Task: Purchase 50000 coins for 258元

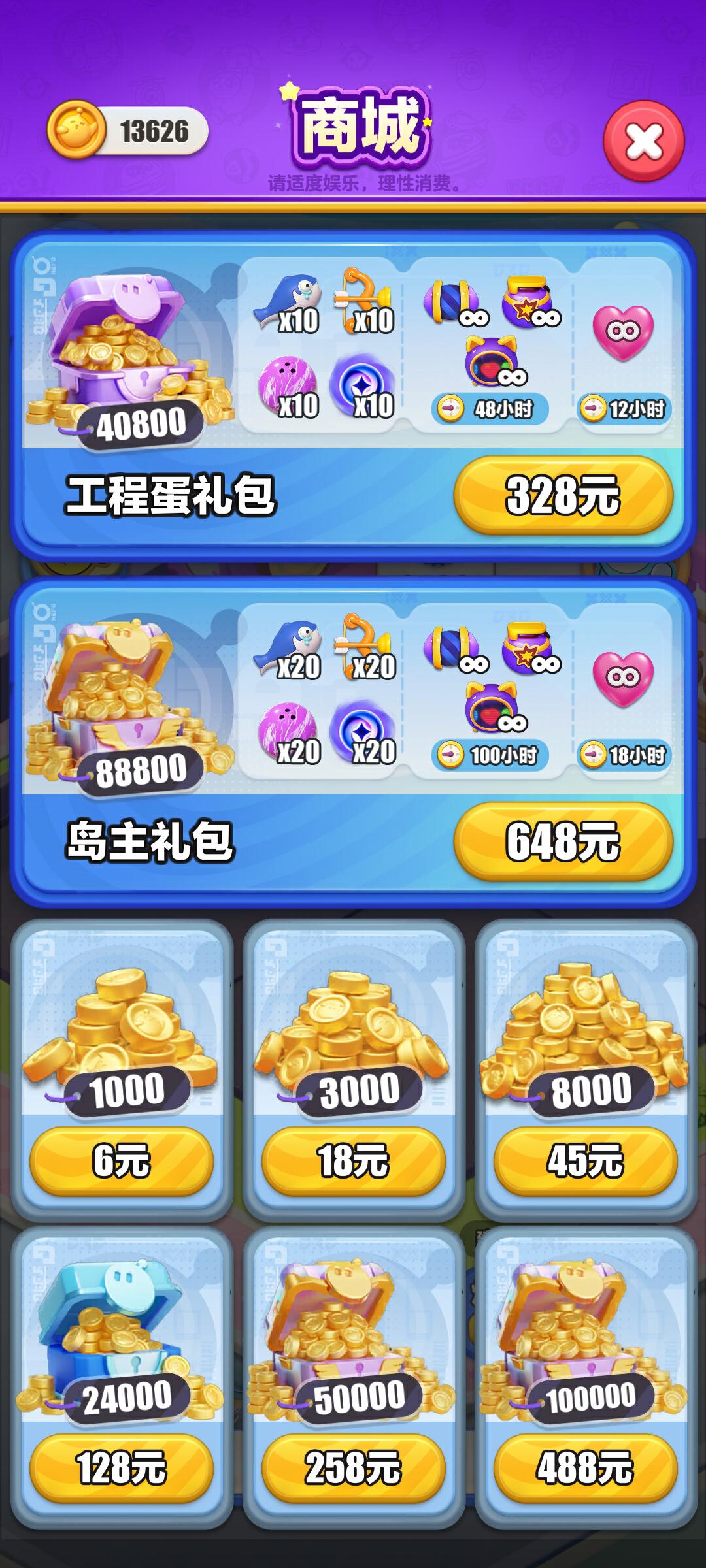Action: 353,1467
